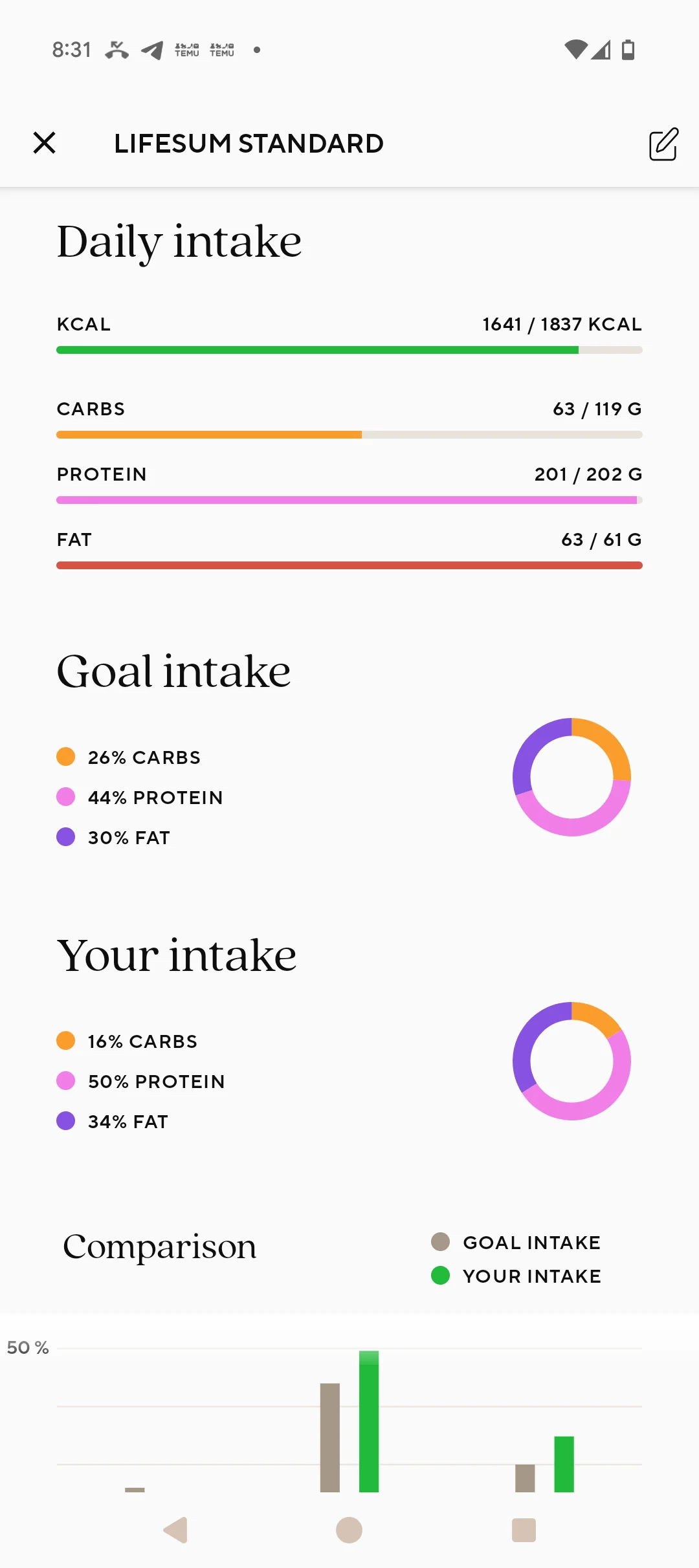Close the Lifesum Standard screen
This screenshot has width=699, height=1568.
[x=44, y=143]
